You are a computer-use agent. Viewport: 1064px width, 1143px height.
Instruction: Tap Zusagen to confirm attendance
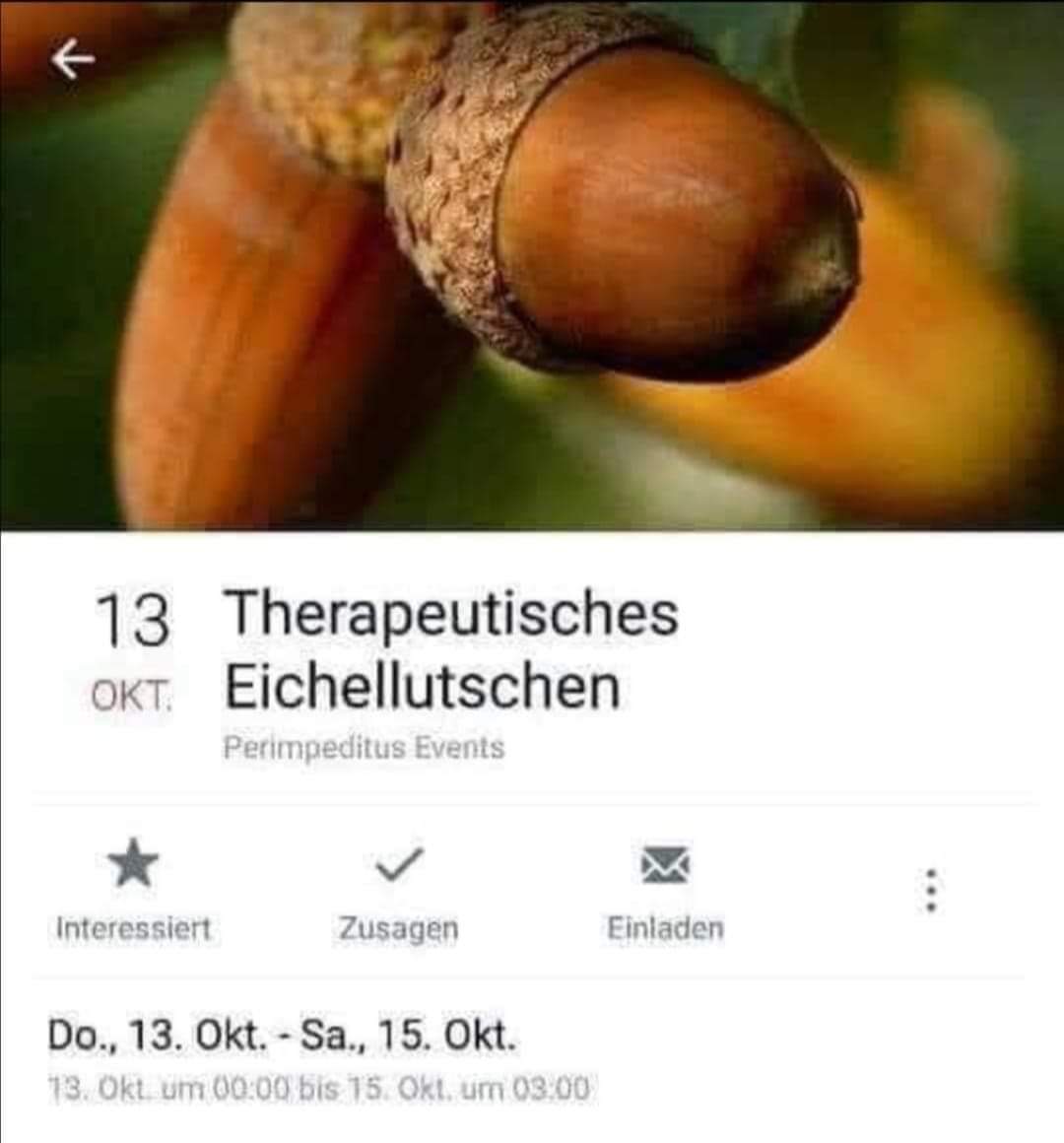point(398,888)
